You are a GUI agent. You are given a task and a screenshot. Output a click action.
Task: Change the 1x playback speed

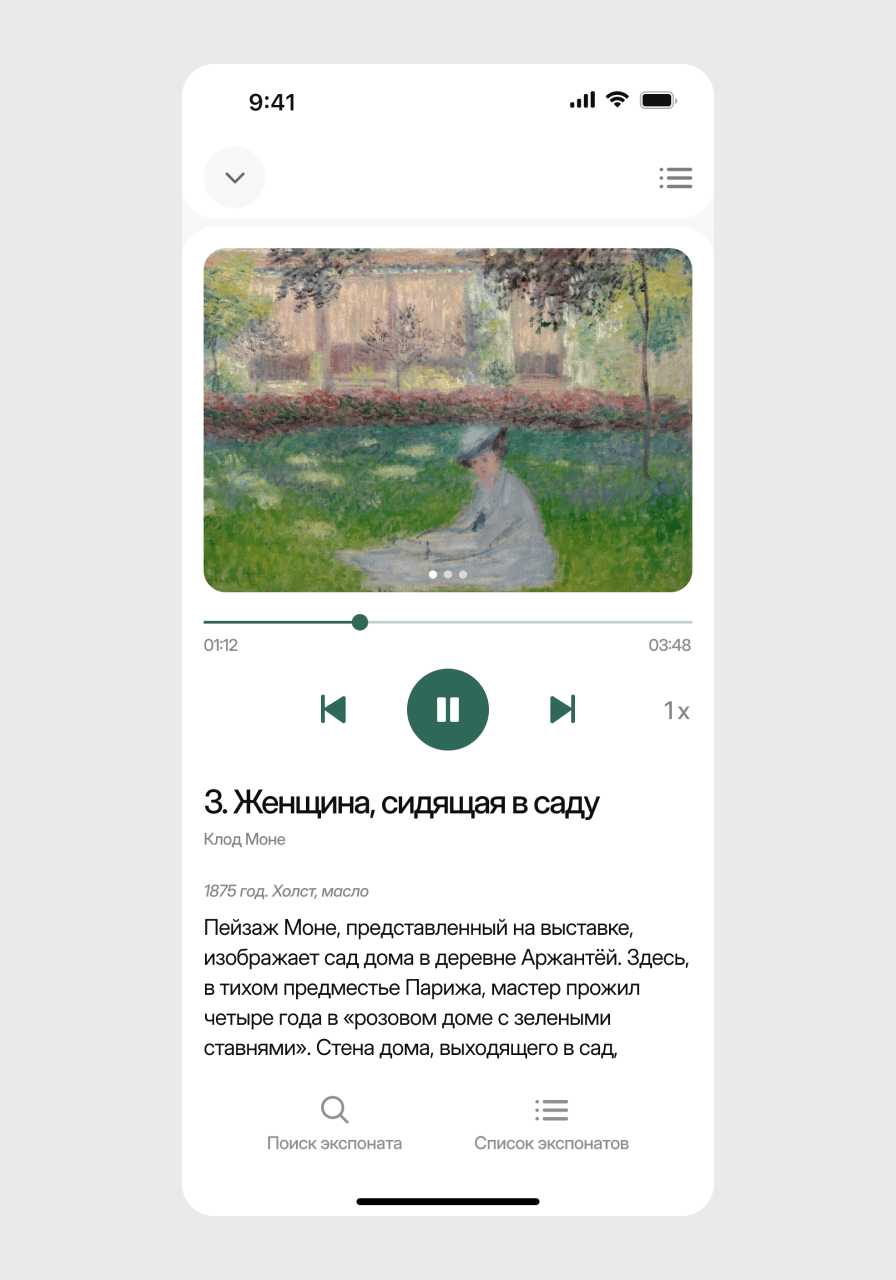pos(676,711)
